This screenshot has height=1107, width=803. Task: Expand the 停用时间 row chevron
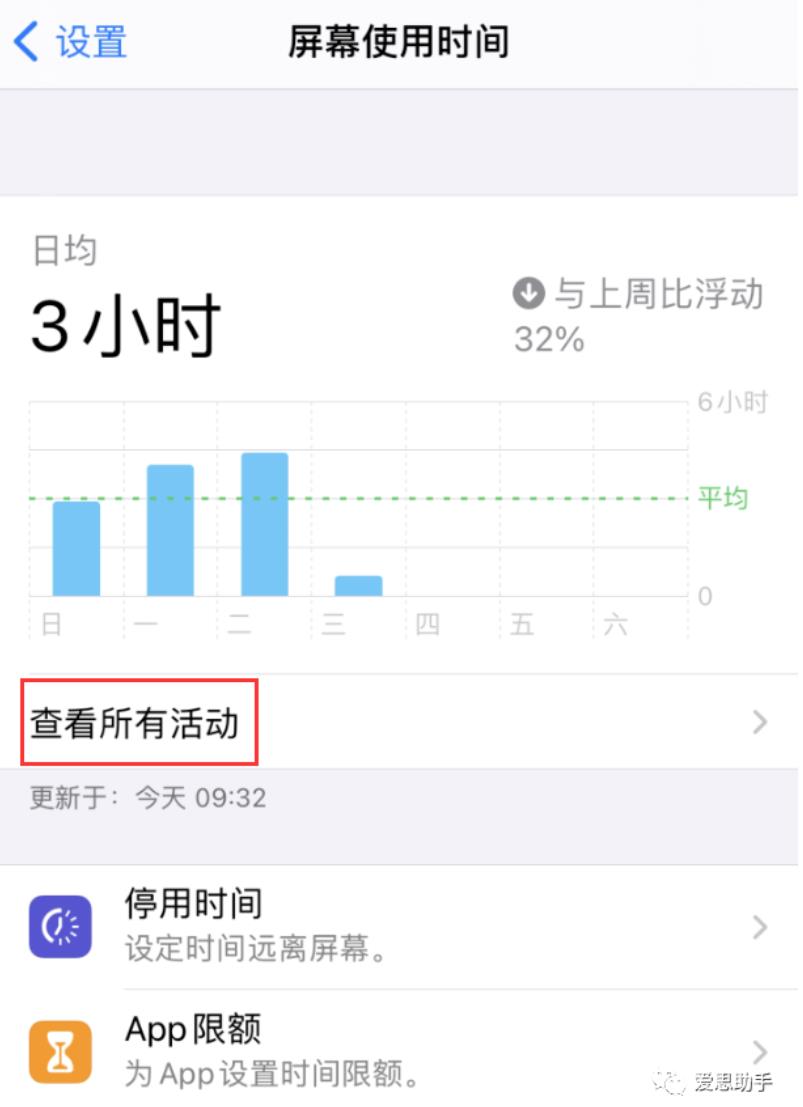760,925
